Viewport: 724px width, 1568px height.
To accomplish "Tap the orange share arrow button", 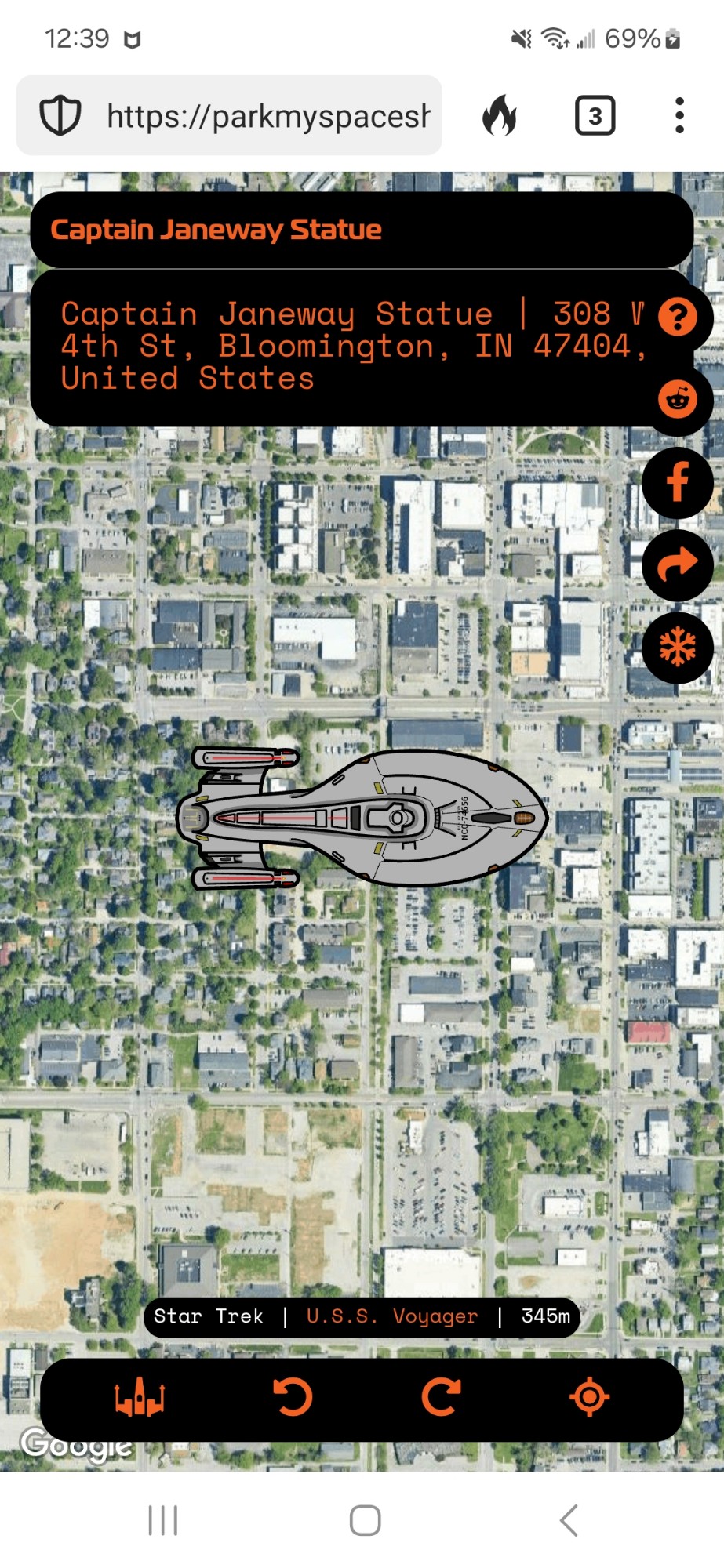I will pos(678,564).
